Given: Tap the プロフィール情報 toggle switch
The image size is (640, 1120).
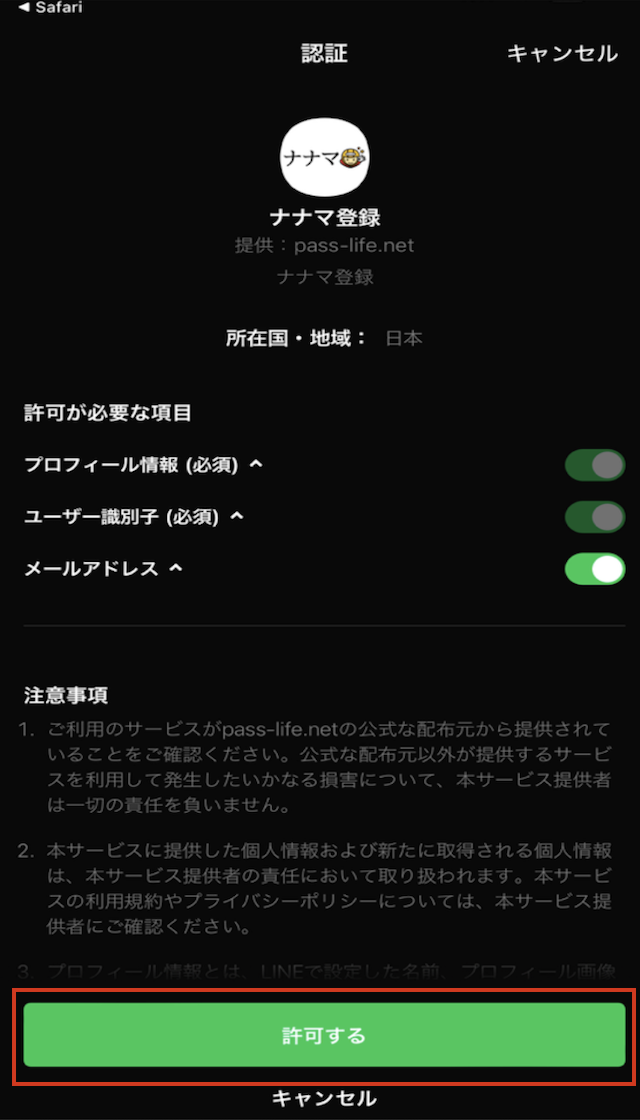Looking at the screenshot, I should point(595,466).
